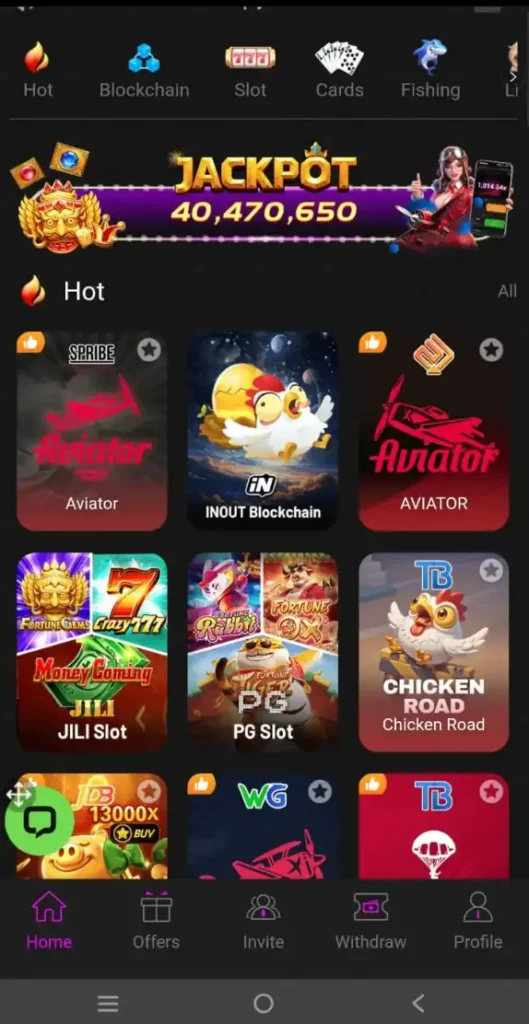Open the Cards category
529x1024 pixels.
[x=340, y=71]
